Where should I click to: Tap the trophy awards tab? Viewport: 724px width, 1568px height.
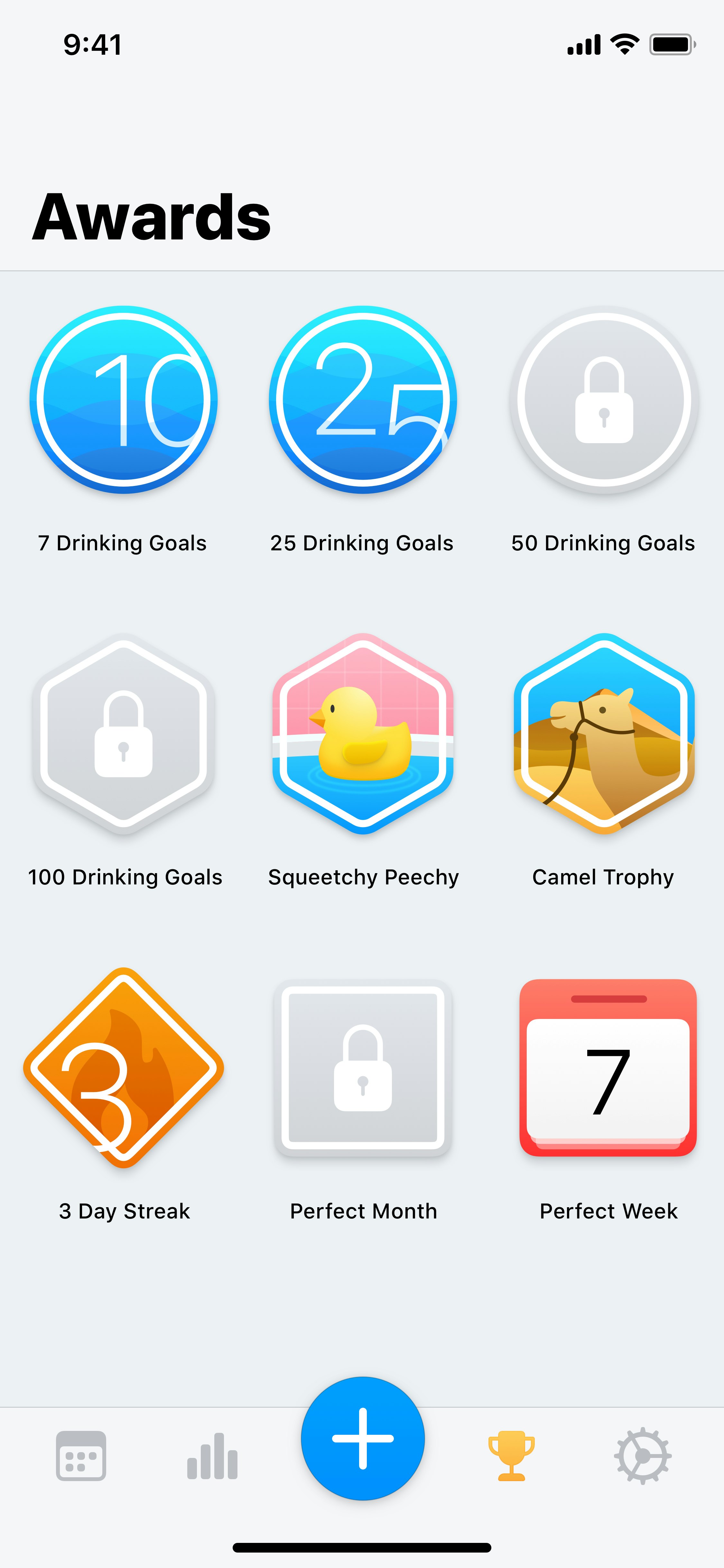click(511, 1455)
